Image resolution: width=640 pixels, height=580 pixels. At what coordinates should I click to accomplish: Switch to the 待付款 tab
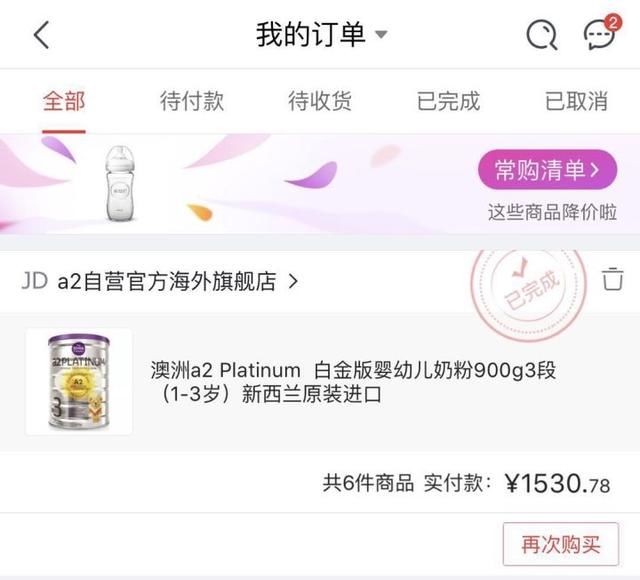tap(192, 101)
